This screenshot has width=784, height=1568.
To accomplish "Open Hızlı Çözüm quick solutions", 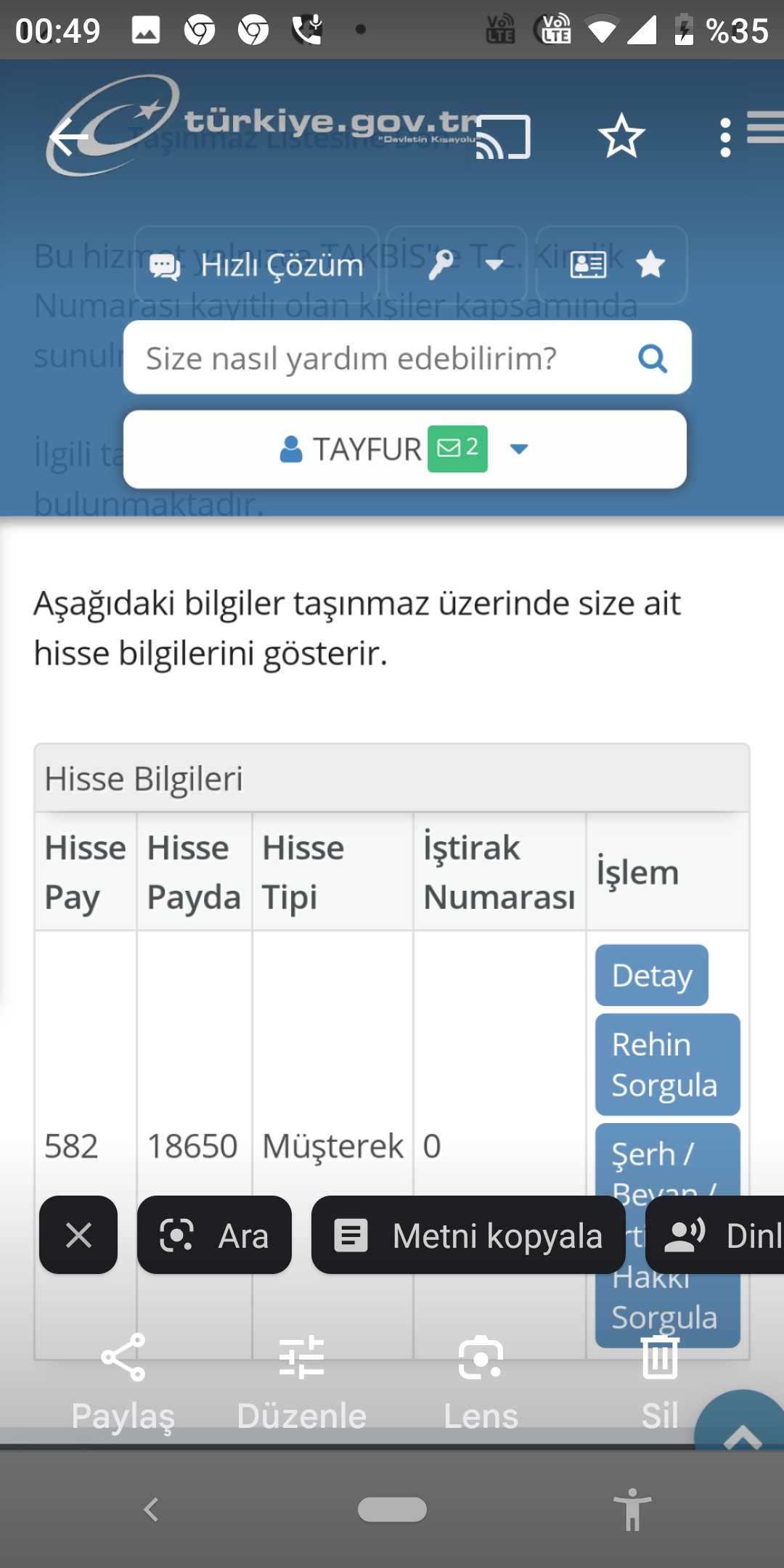I will pos(257,265).
